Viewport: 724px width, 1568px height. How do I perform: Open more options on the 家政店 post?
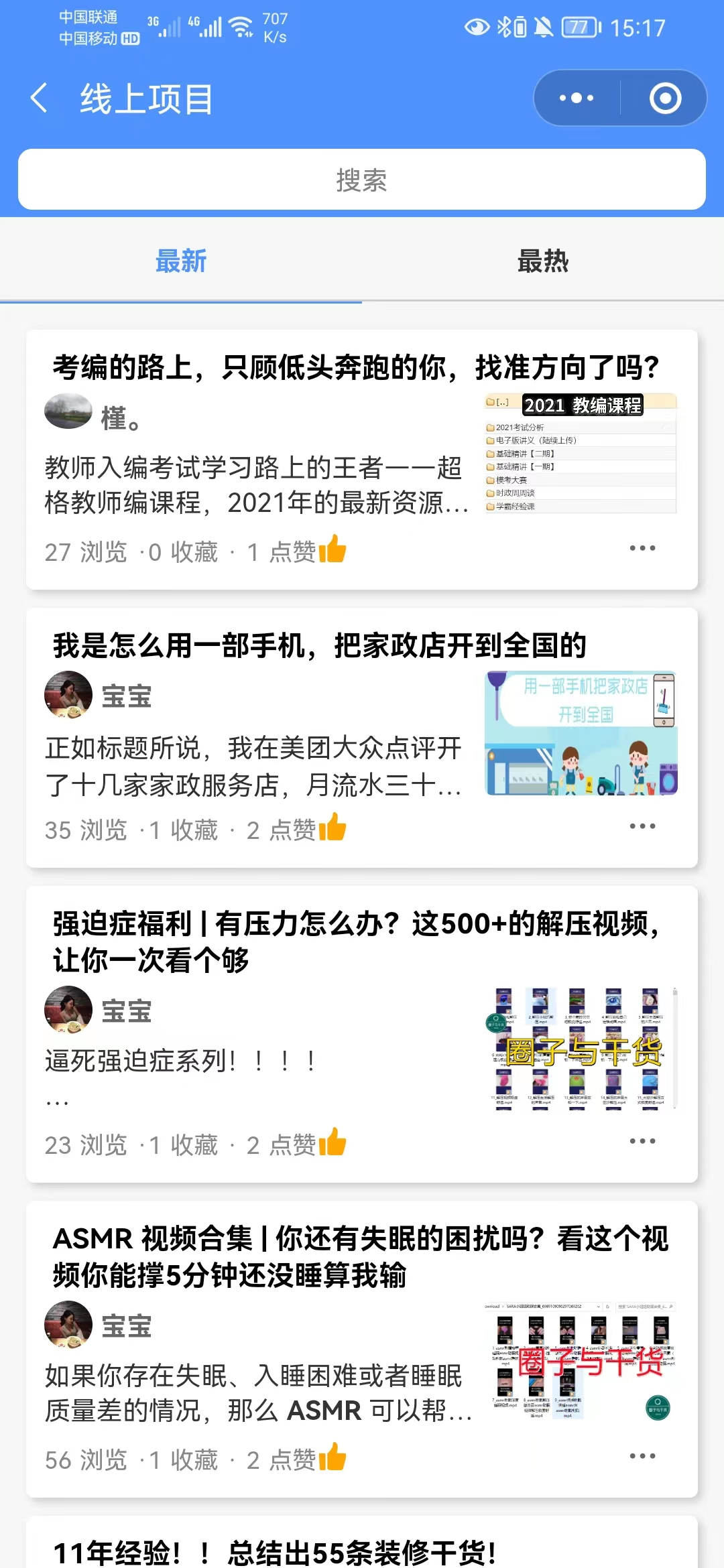click(642, 826)
